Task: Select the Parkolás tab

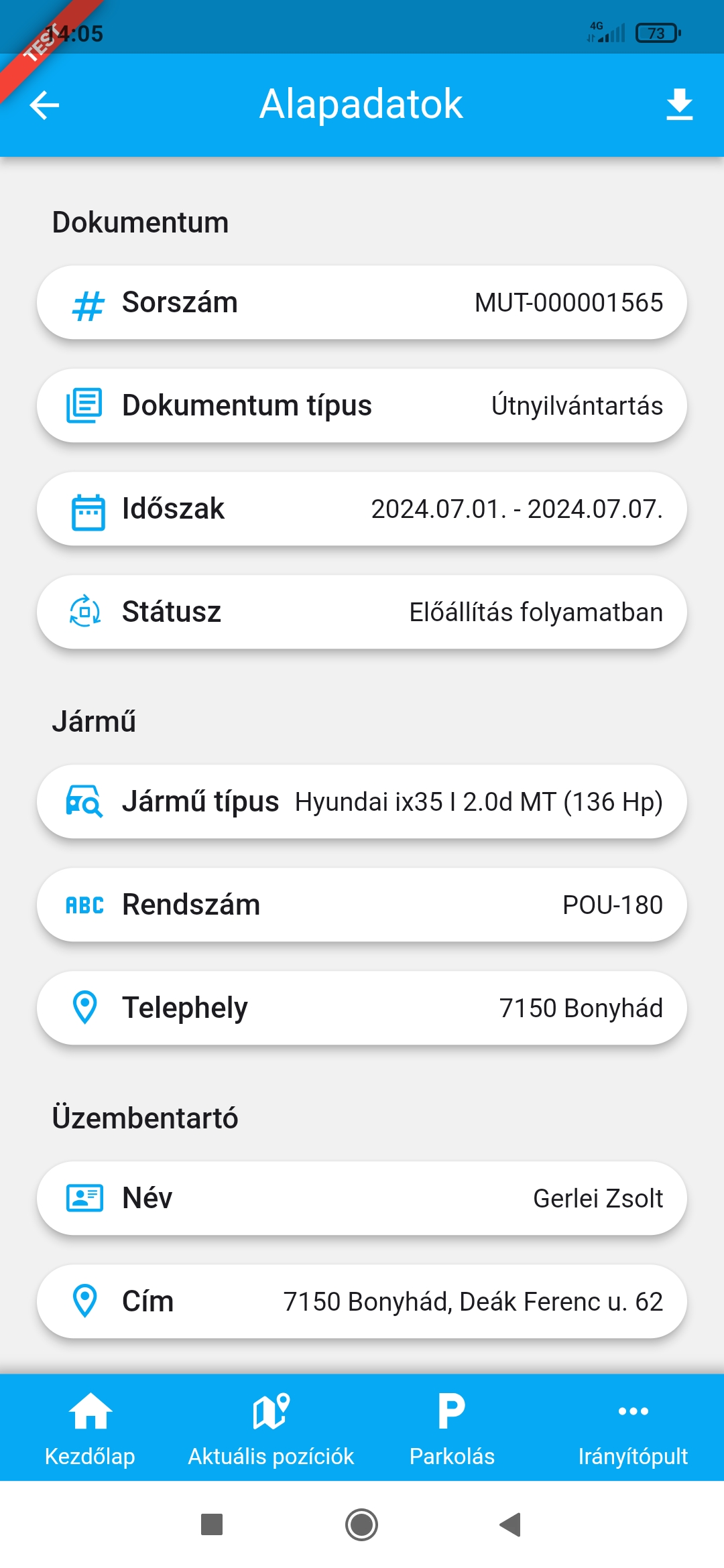Action: [x=452, y=1429]
